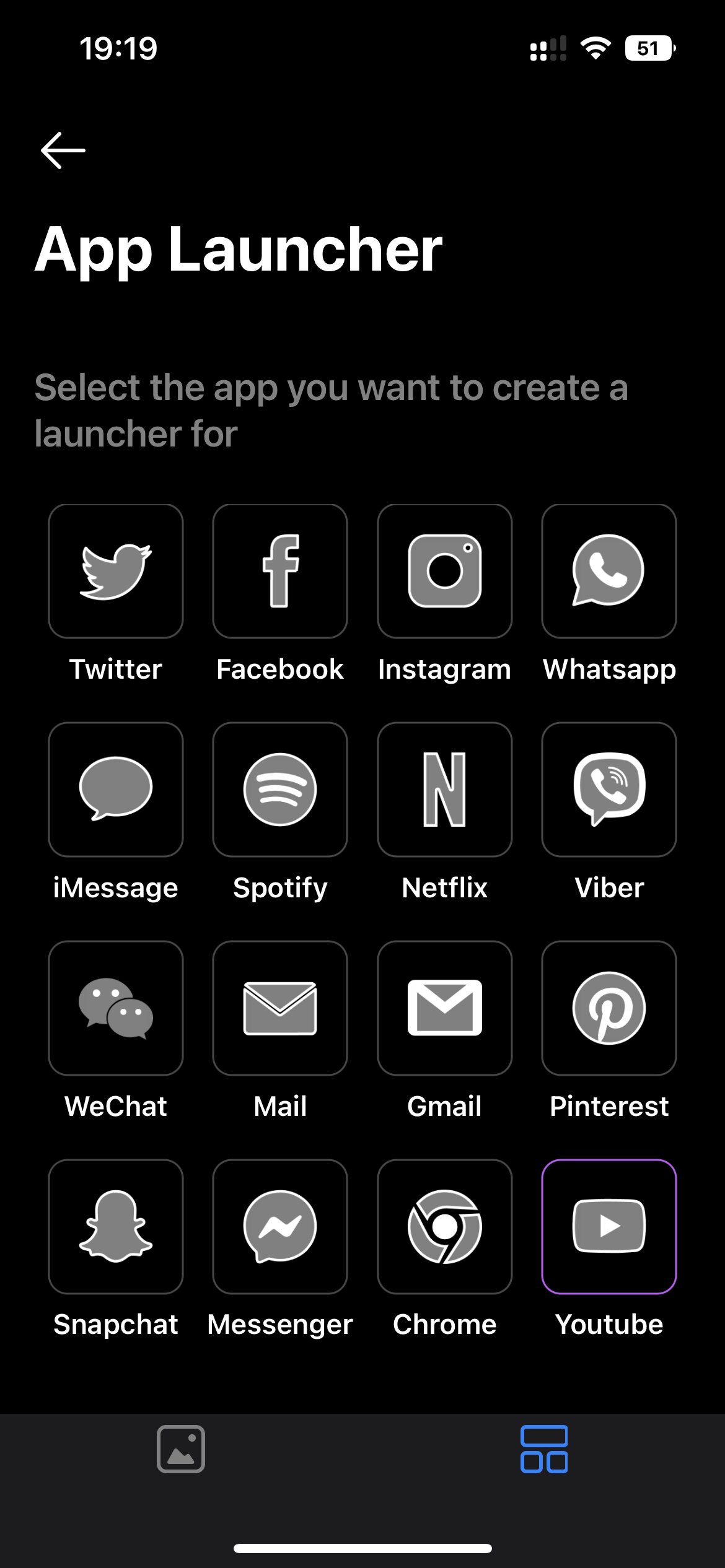
Task: Select Twitter for the launcher
Action: 116,571
